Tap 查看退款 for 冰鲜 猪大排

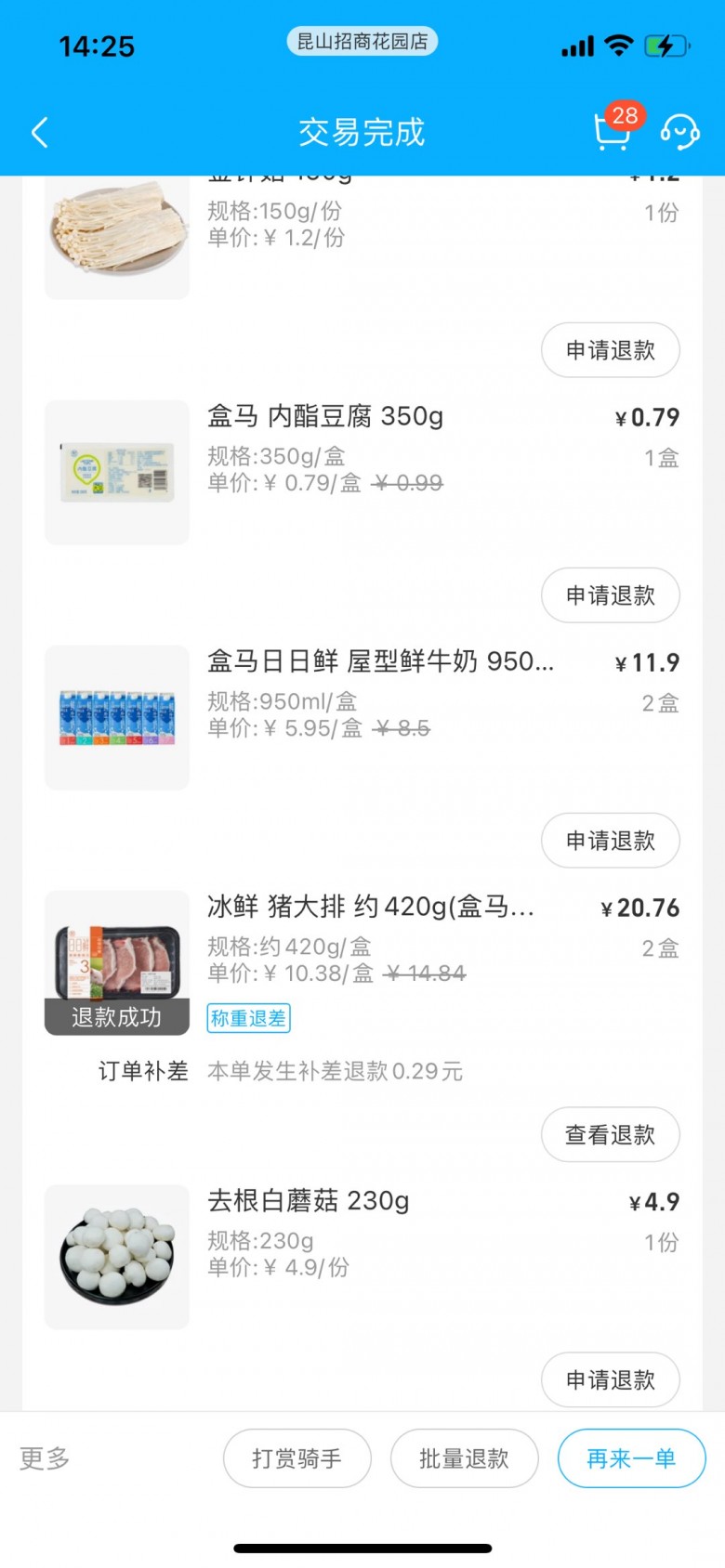pos(610,1134)
